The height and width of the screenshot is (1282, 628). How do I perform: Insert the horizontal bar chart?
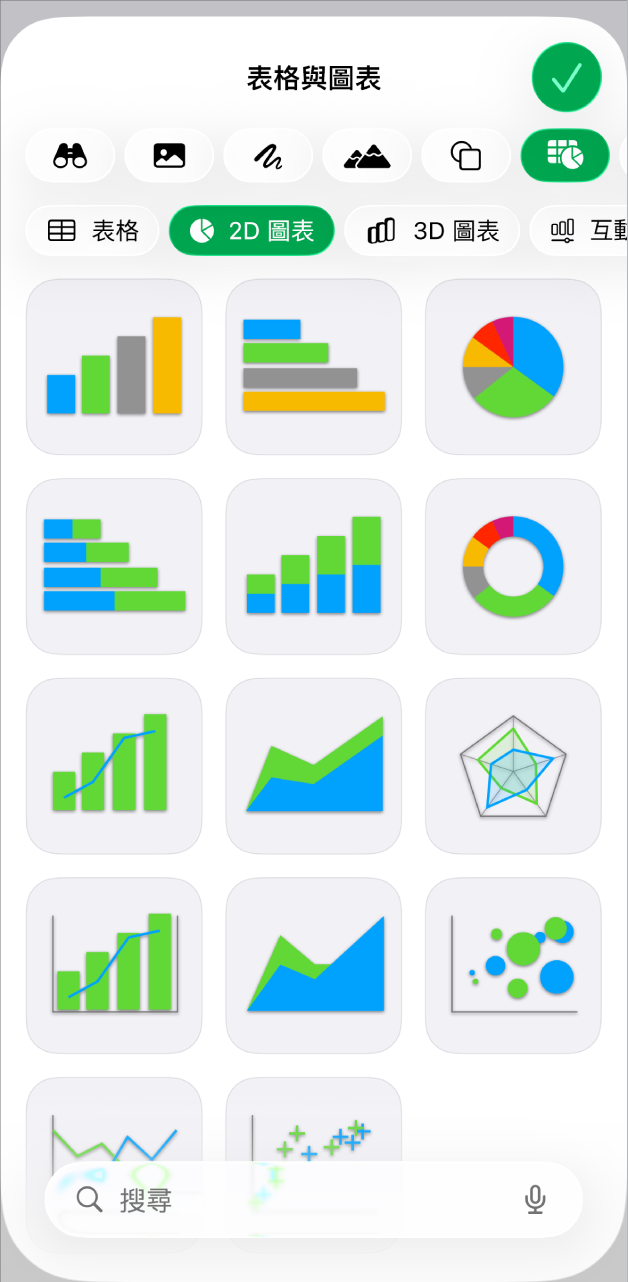pyautogui.click(x=313, y=366)
